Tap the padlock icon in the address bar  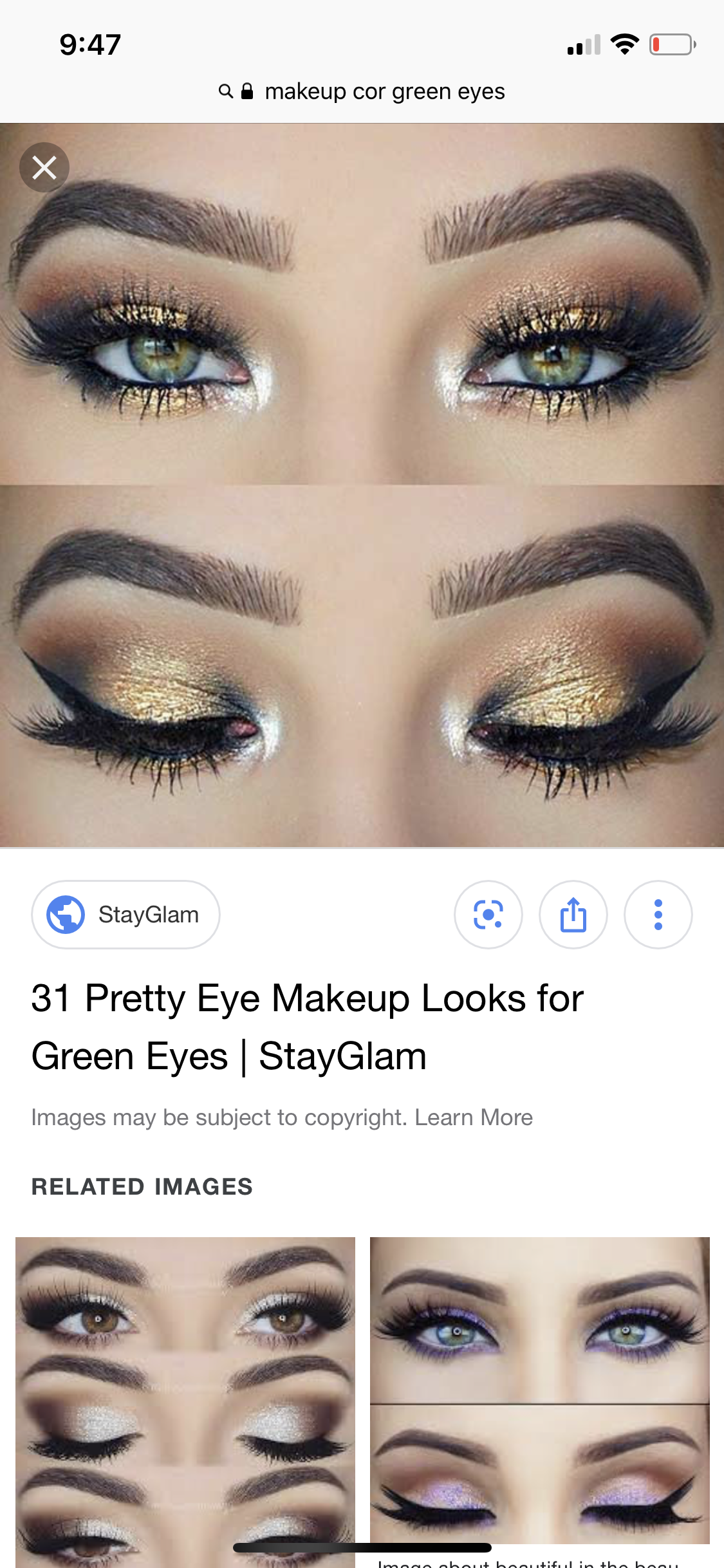pos(246,91)
